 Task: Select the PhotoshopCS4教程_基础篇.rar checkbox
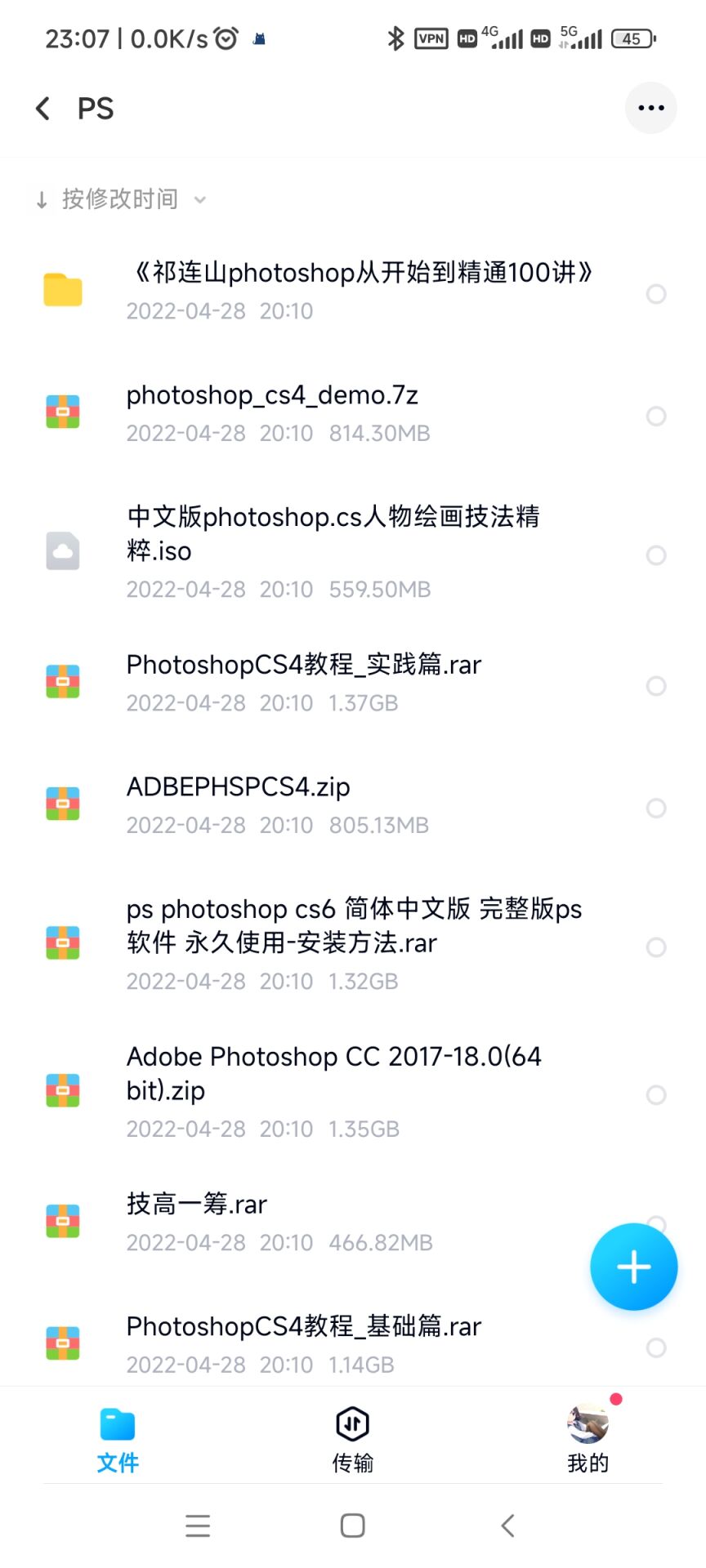point(656,1347)
